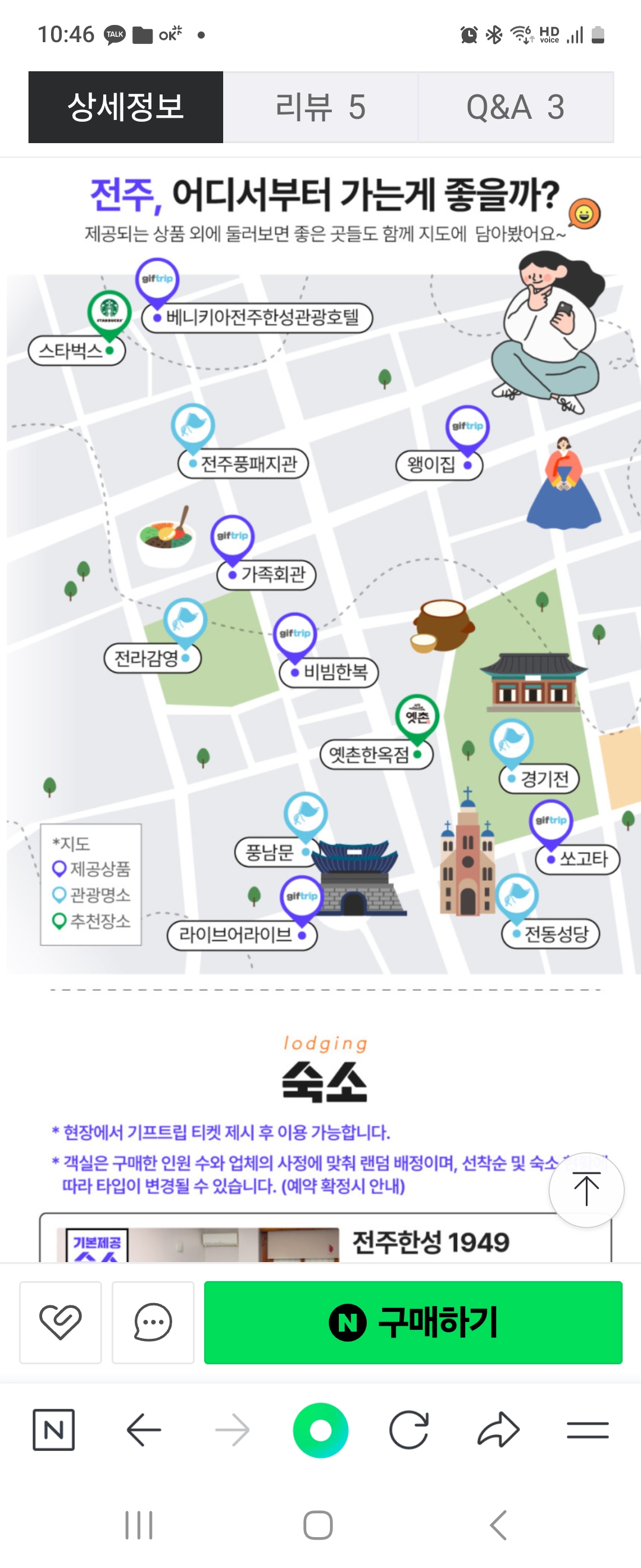641x1568 pixels.
Task: Reload the current page
Action: pyautogui.click(x=409, y=1429)
